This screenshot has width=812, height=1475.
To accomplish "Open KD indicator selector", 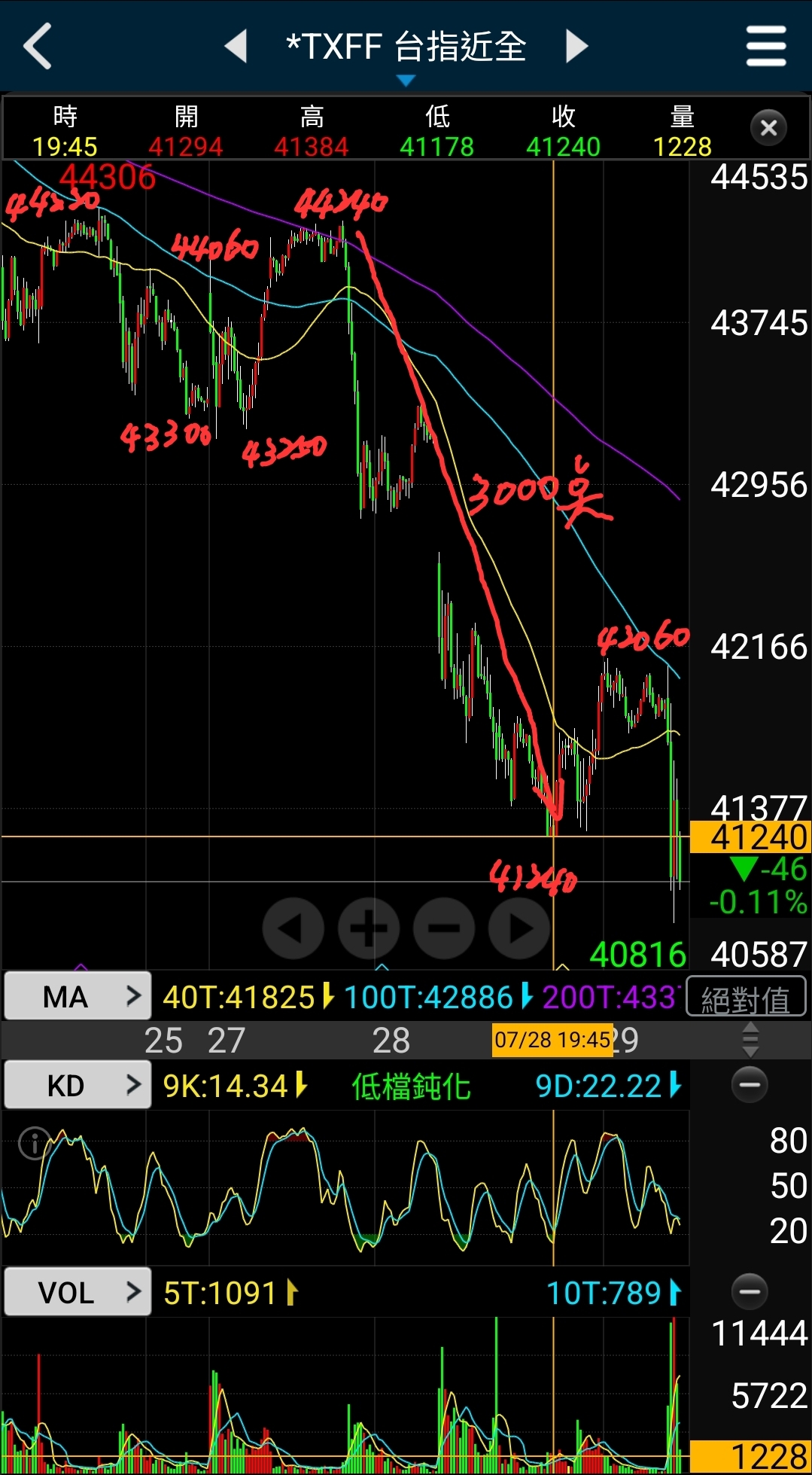I will tap(78, 1085).
